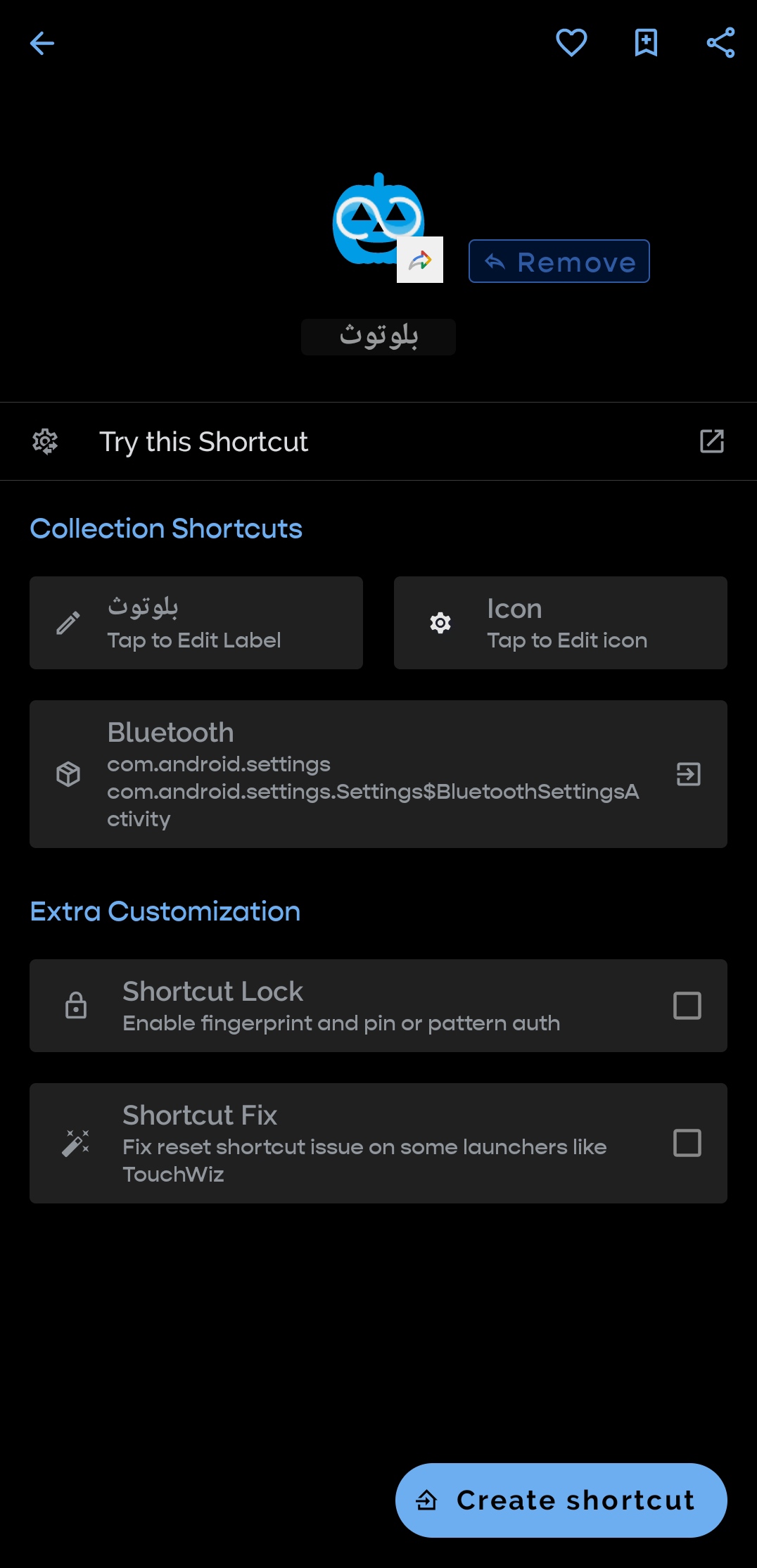
Task: Enable the Shortcut Lock checkbox
Action: click(687, 1006)
